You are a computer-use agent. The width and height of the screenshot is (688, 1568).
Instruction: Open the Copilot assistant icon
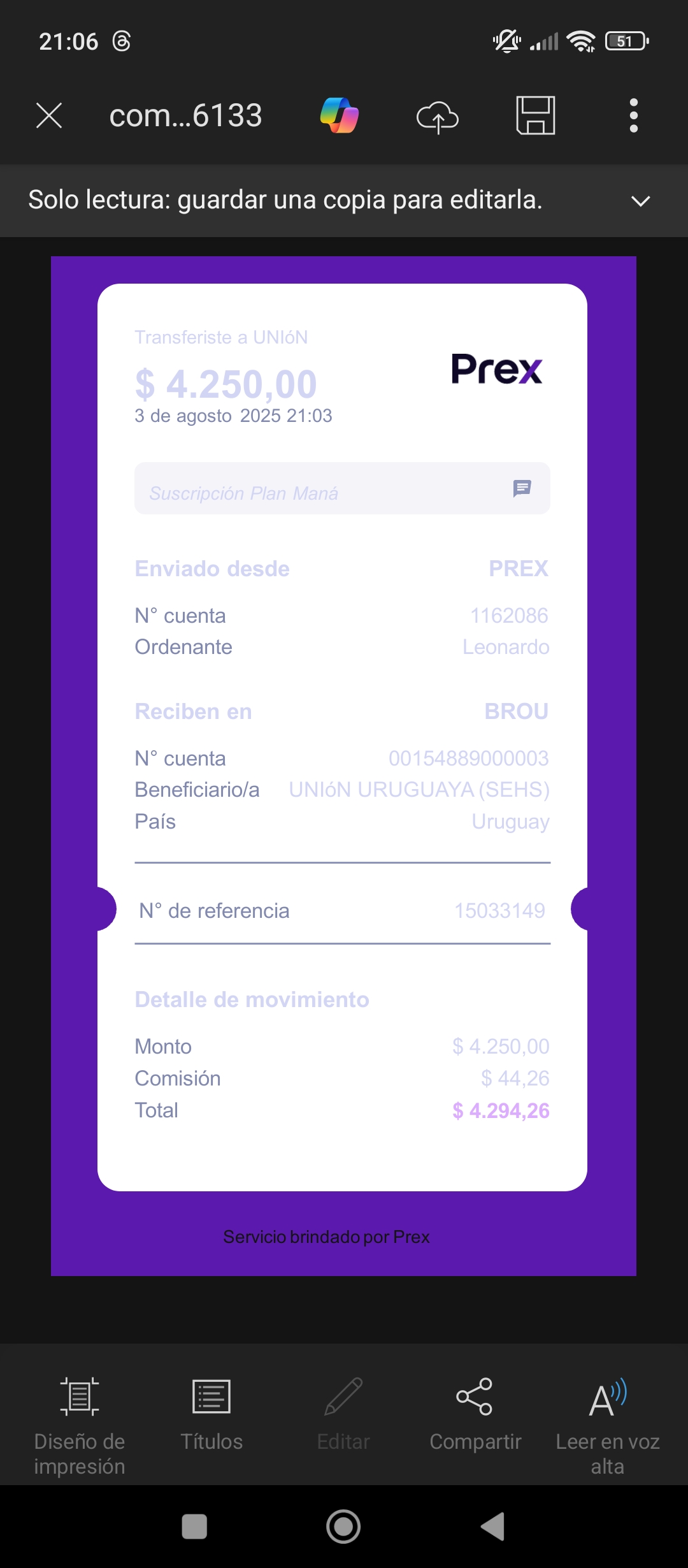point(340,115)
